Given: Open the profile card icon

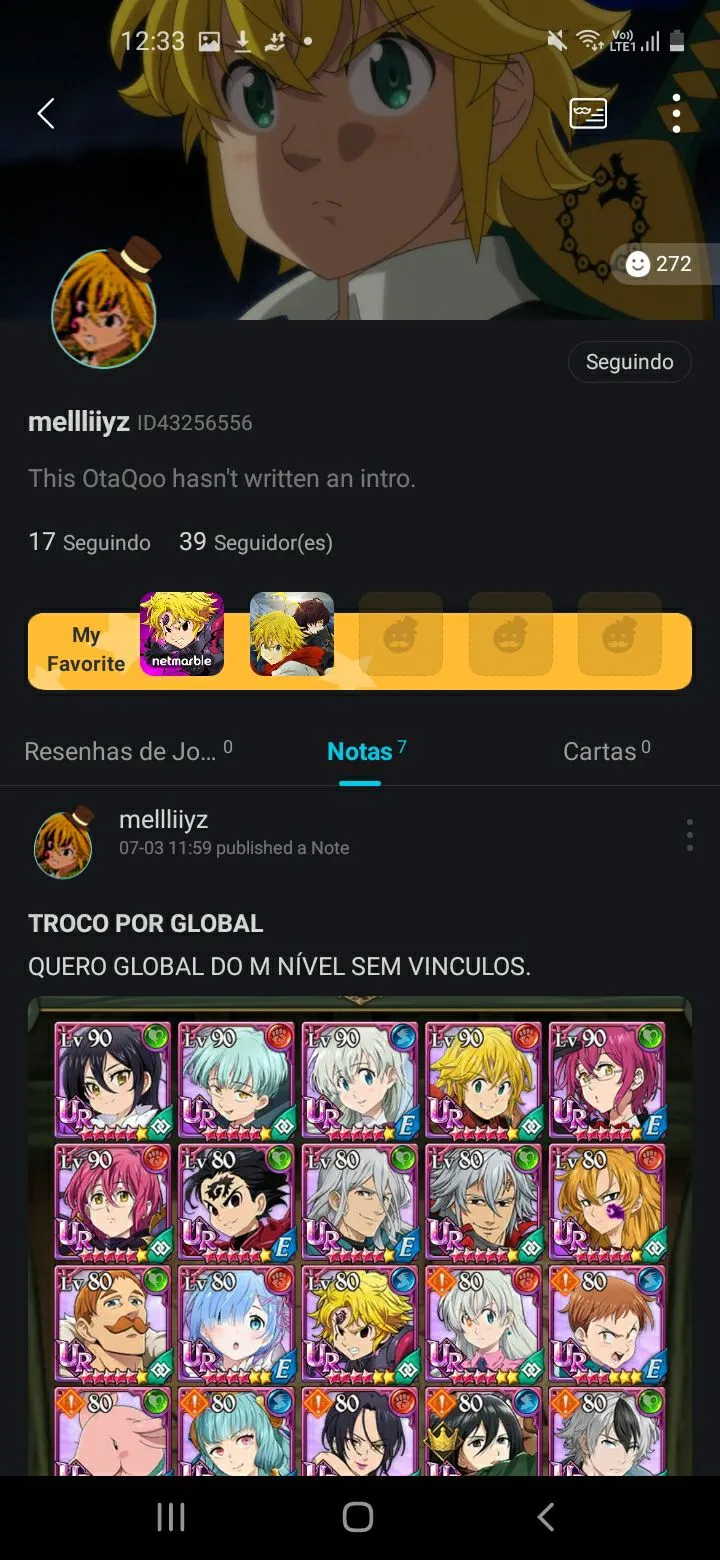Looking at the screenshot, I should pos(588,113).
